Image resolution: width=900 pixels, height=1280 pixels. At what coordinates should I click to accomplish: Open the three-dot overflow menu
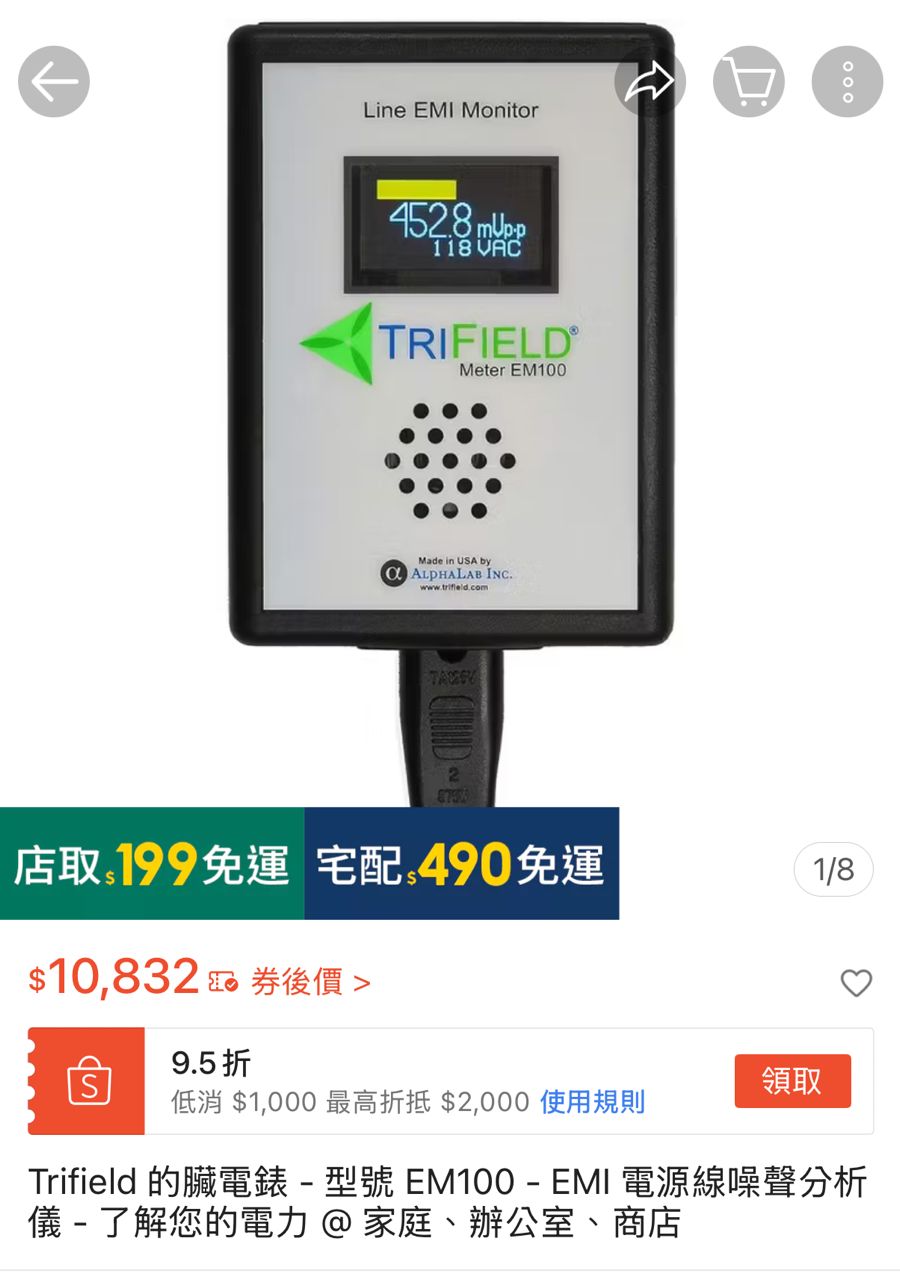coord(847,82)
